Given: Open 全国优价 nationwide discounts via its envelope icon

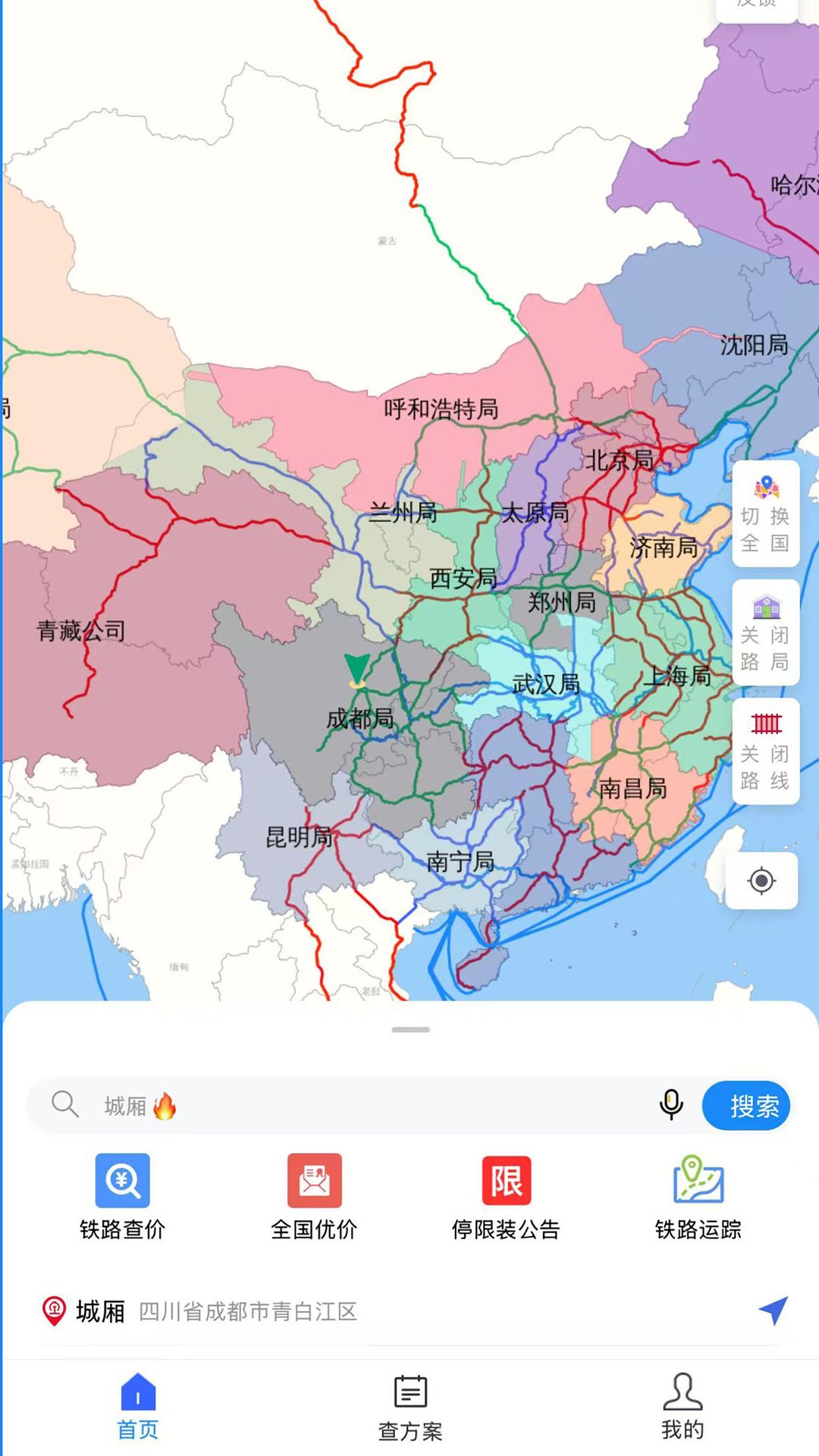Looking at the screenshot, I should (314, 1181).
